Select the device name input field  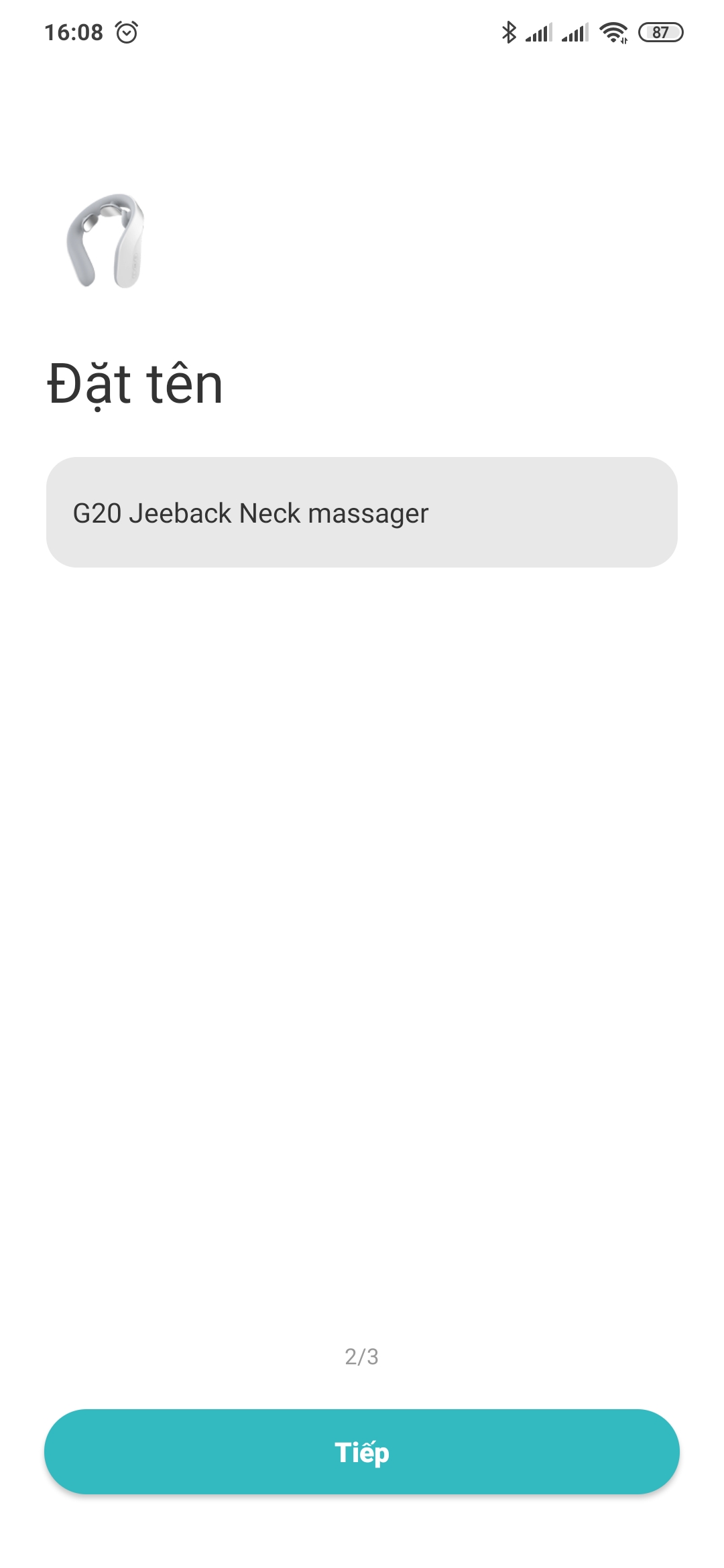(362, 511)
